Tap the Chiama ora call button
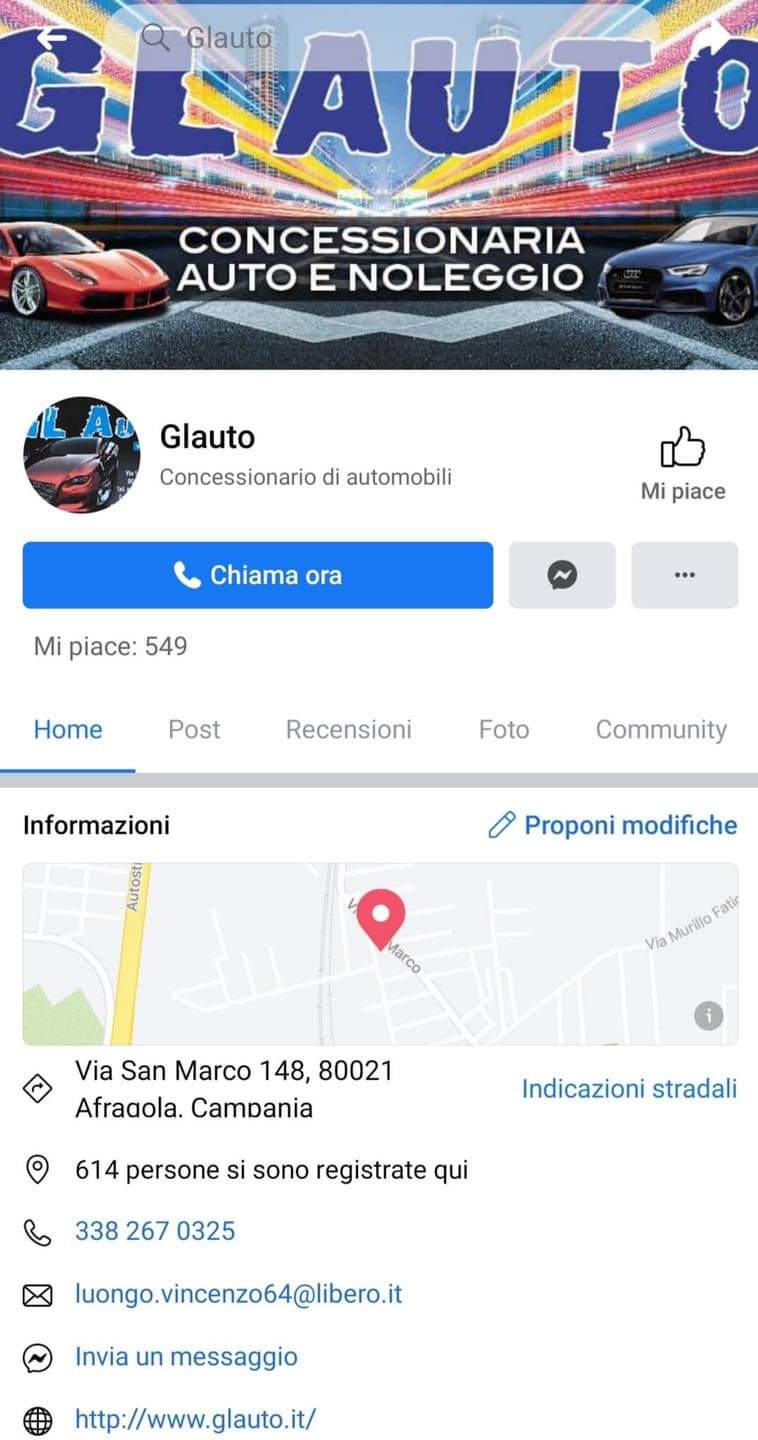The width and height of the screenshot is (758, 1440). 258,575
